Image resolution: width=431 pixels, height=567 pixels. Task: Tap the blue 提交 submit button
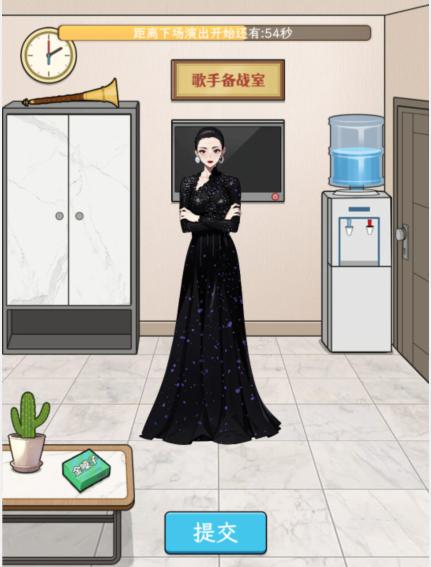(x=216, y=533)
